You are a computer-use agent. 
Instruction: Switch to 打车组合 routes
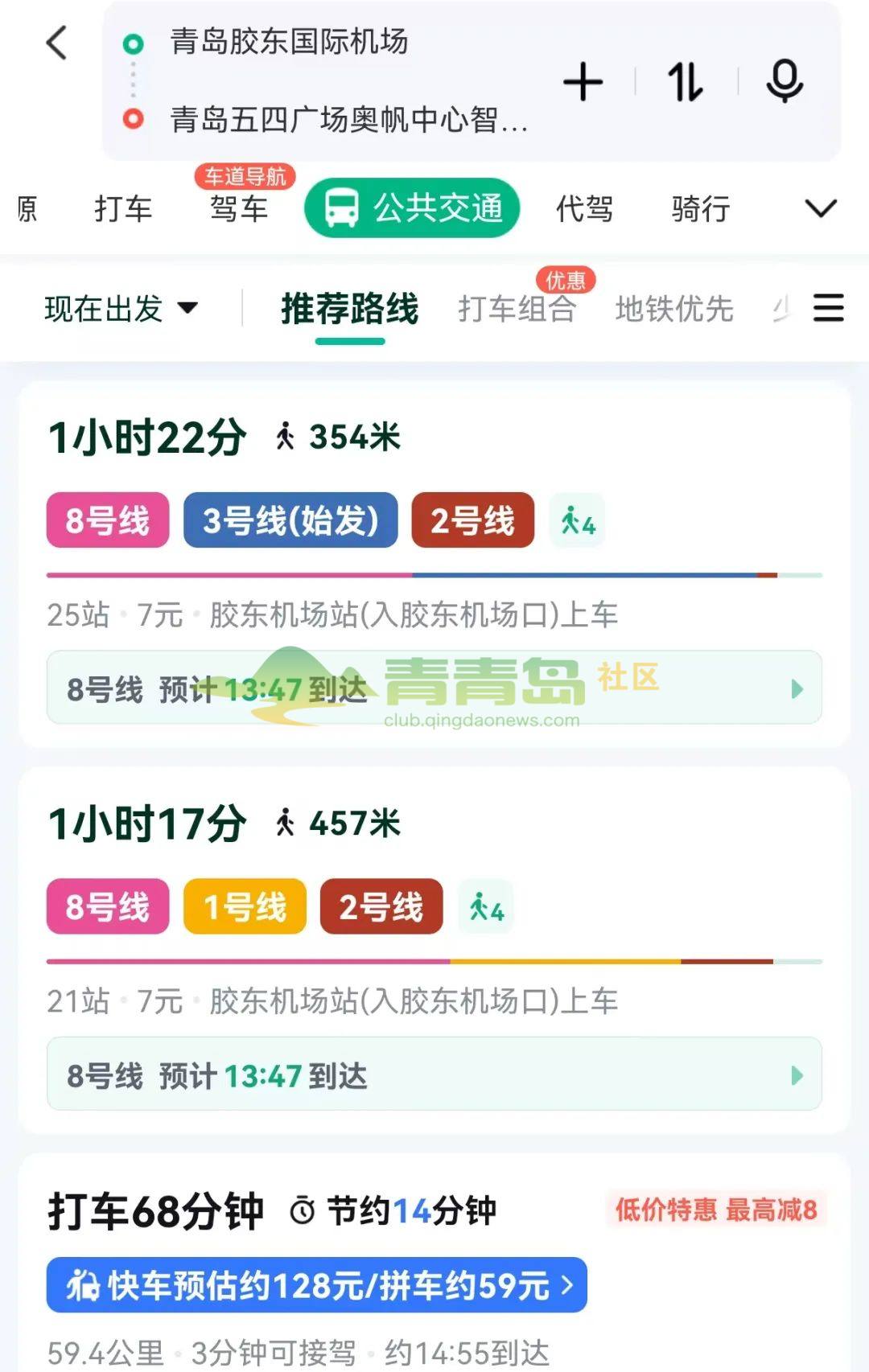(517, 309)
